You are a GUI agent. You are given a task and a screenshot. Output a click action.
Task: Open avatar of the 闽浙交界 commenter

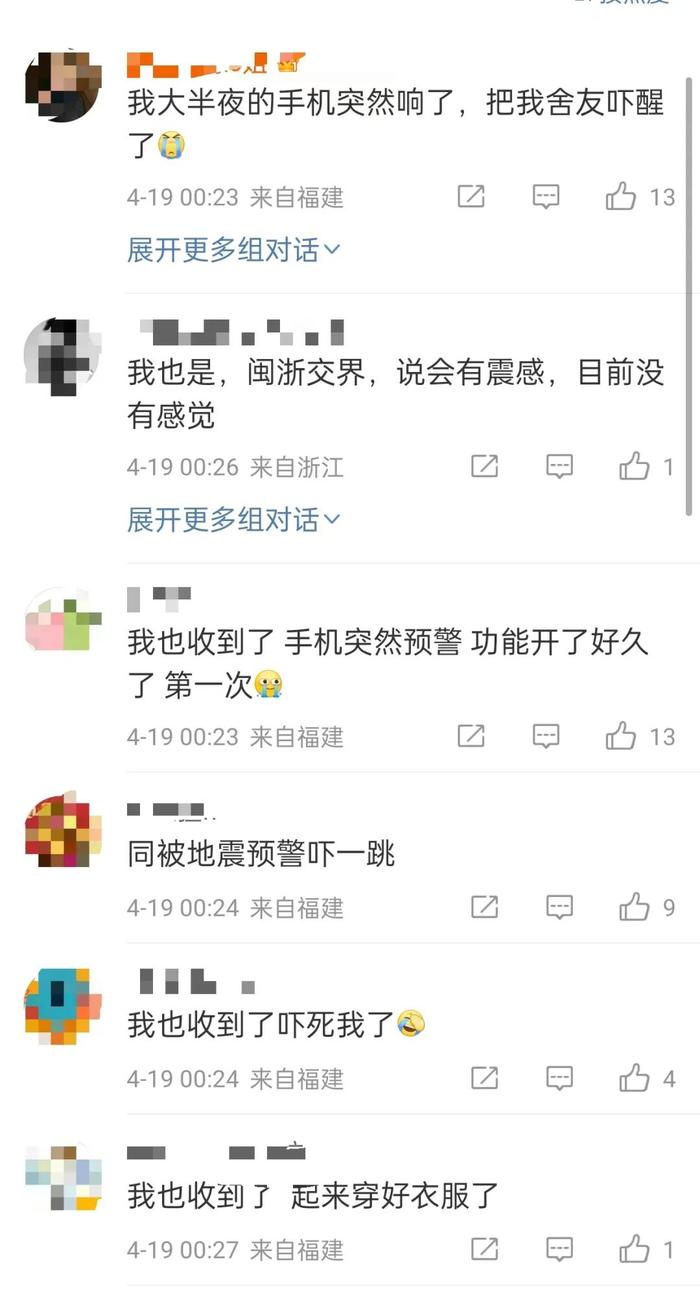pos(63,357)
